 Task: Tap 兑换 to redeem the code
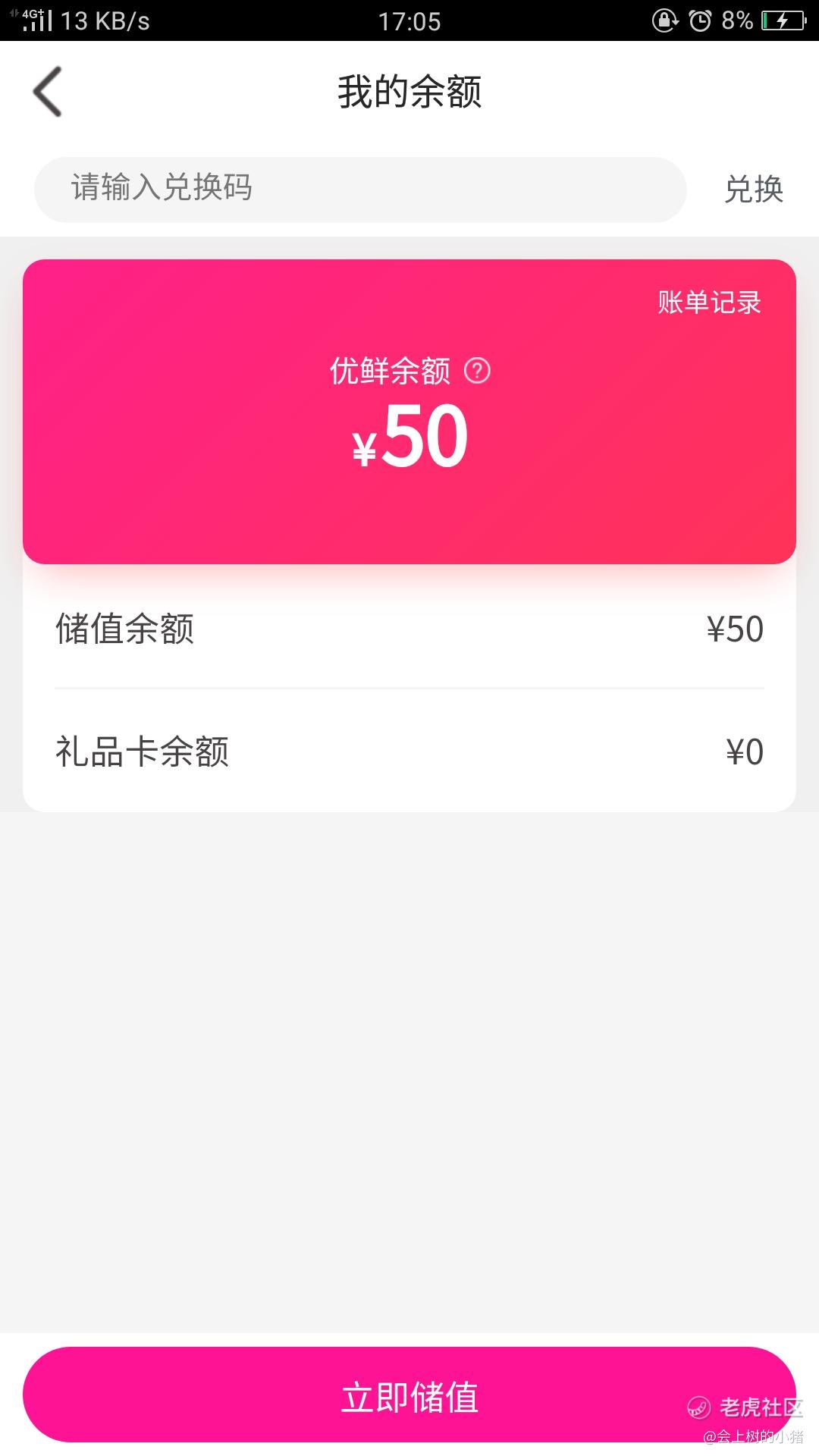pos(753,189)
